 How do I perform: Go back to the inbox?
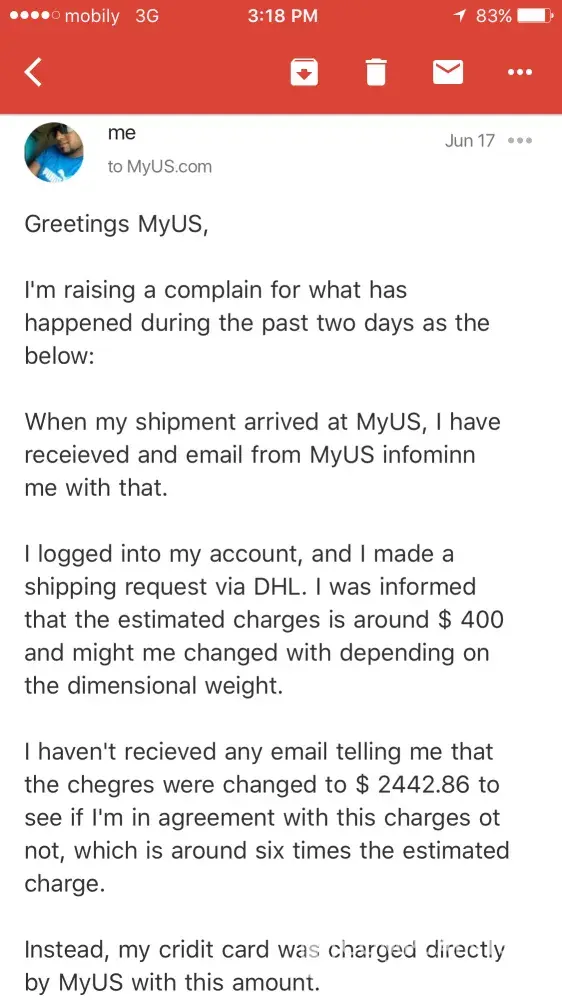click(x=33, y=71)
